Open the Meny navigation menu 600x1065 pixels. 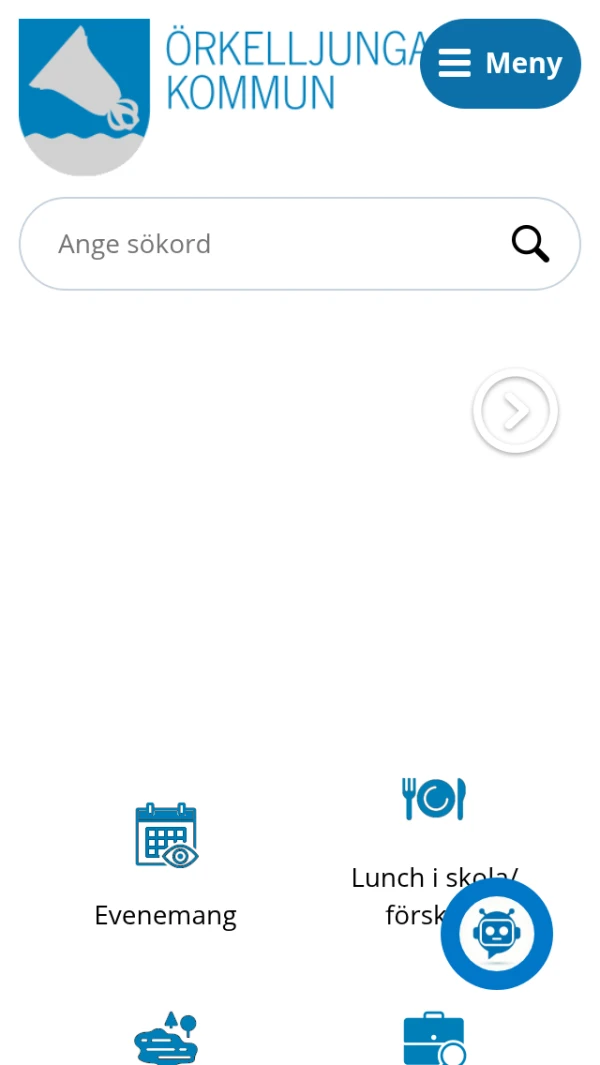coord(500,64)
